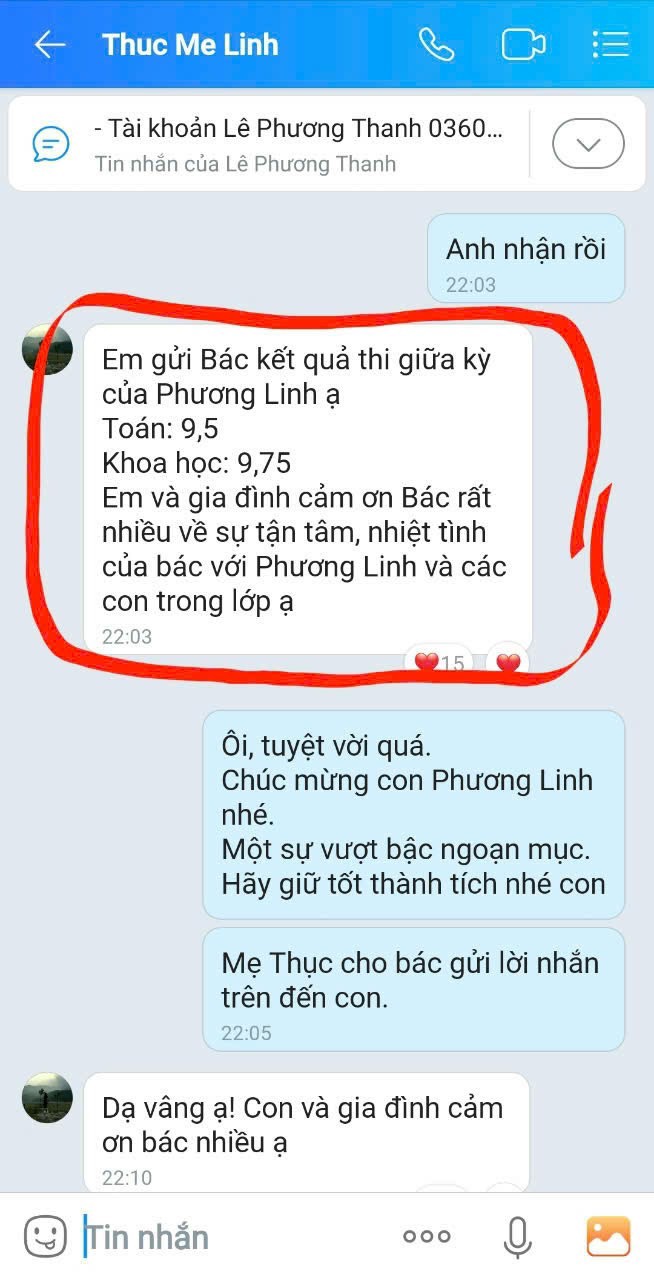Screen dimensions: 654x1280
Task: Start a voice call with Thuc Me Linh
Action: point(436,45)
